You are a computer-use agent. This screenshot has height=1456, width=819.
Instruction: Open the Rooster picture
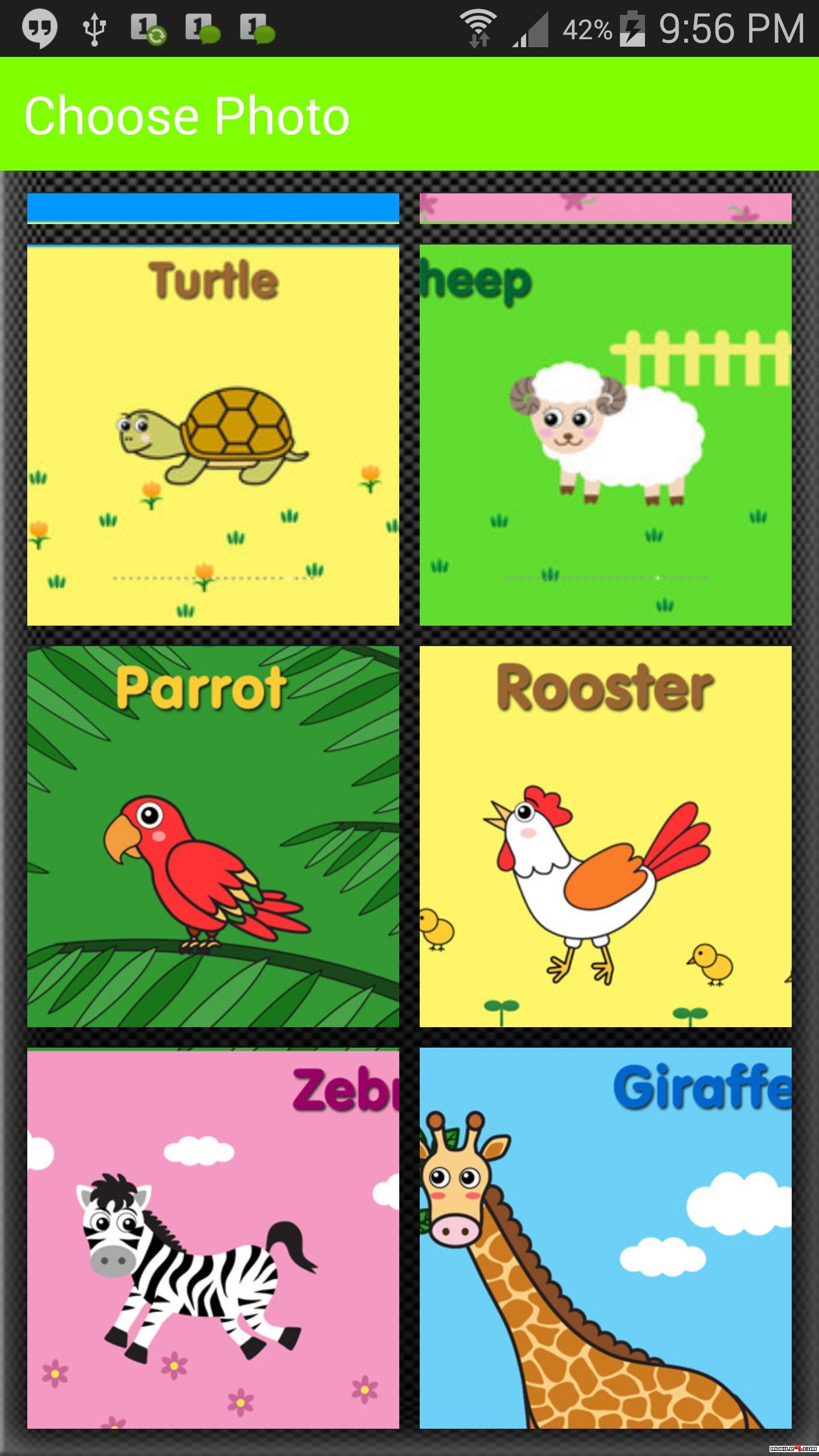(605, 836)
